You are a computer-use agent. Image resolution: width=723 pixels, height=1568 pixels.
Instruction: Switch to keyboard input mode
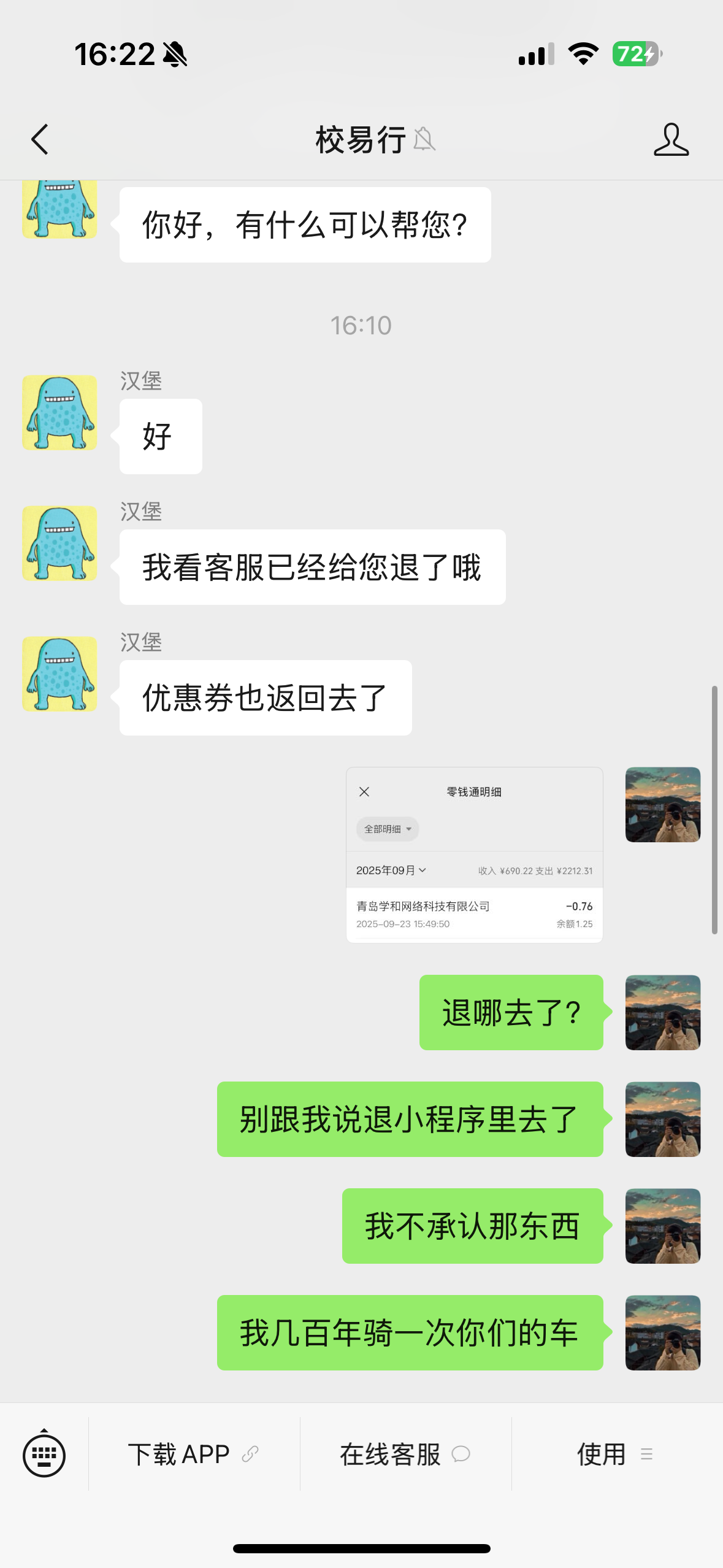click(x=44, y=1455)
